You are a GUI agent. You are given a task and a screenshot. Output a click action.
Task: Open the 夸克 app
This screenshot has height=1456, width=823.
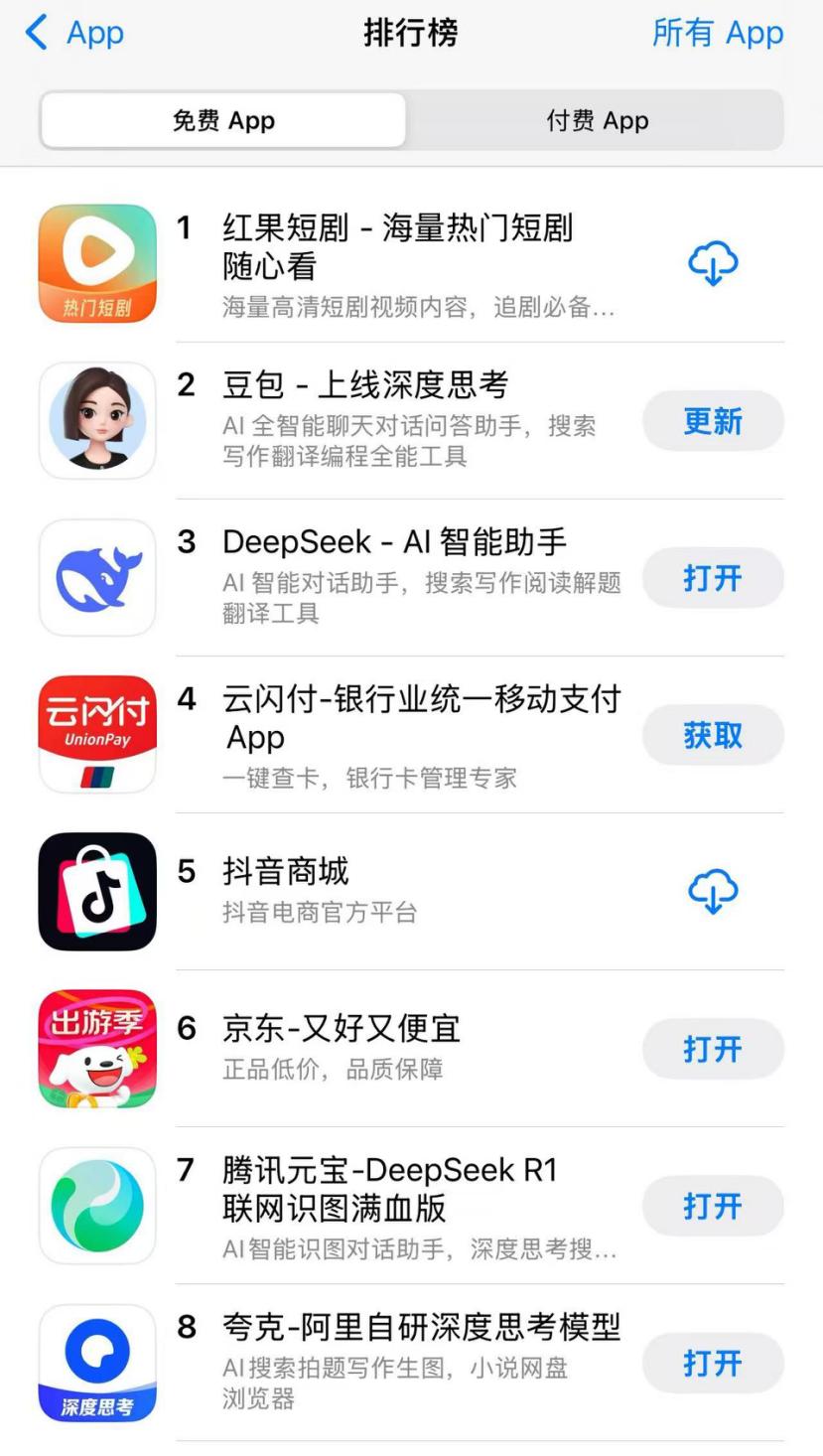pyautogui.click(x=713, y=1363)
